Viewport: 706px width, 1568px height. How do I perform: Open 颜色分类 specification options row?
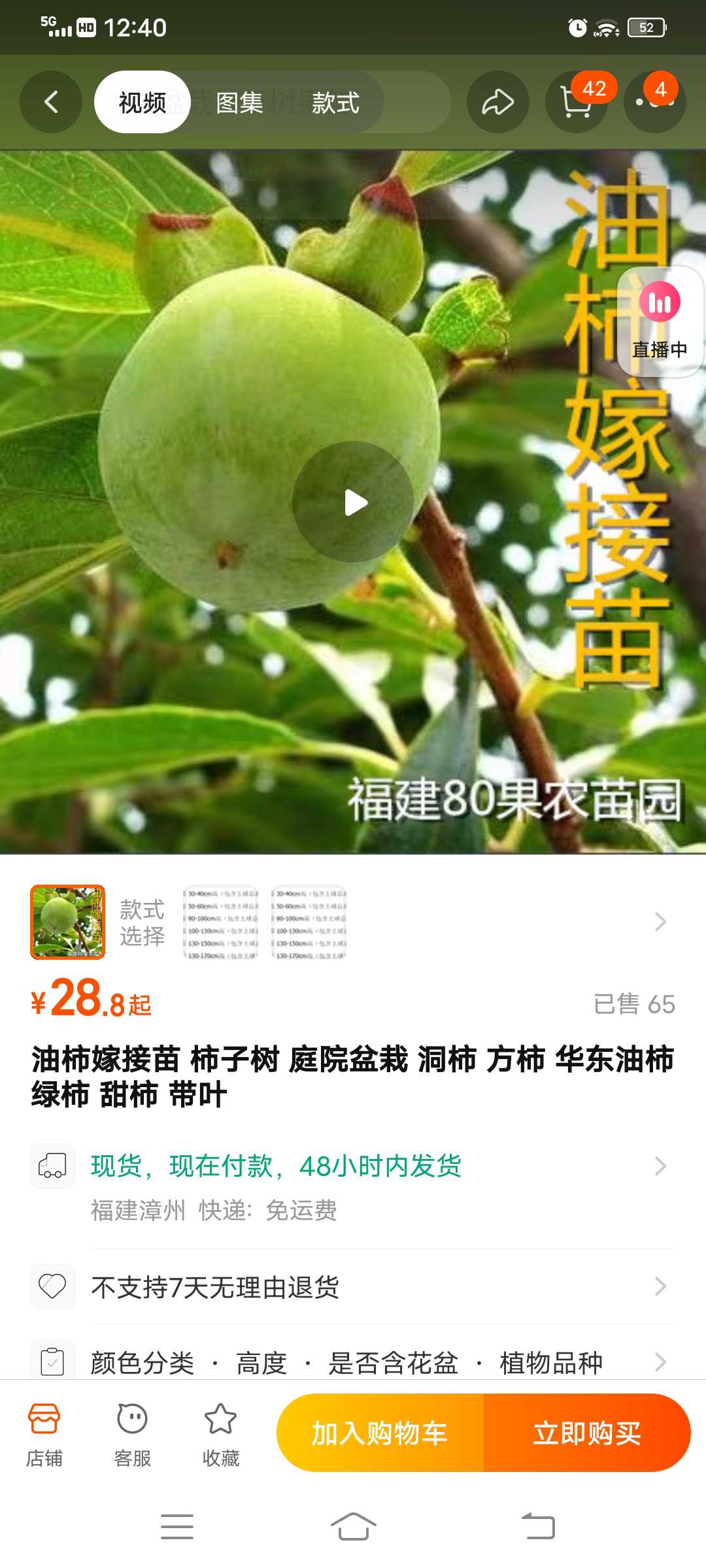(x=353, y=1363)
